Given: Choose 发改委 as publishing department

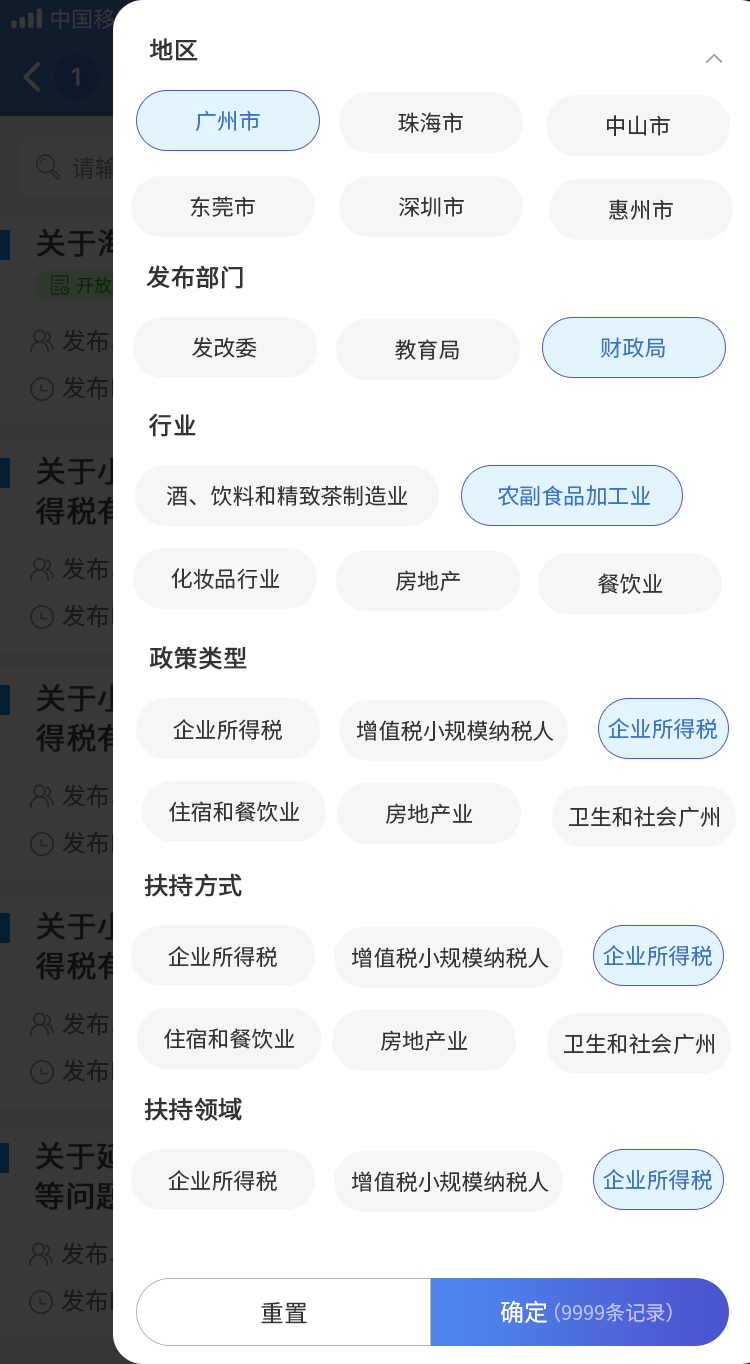Looking at the screenshot, I should tap(225, 348).
